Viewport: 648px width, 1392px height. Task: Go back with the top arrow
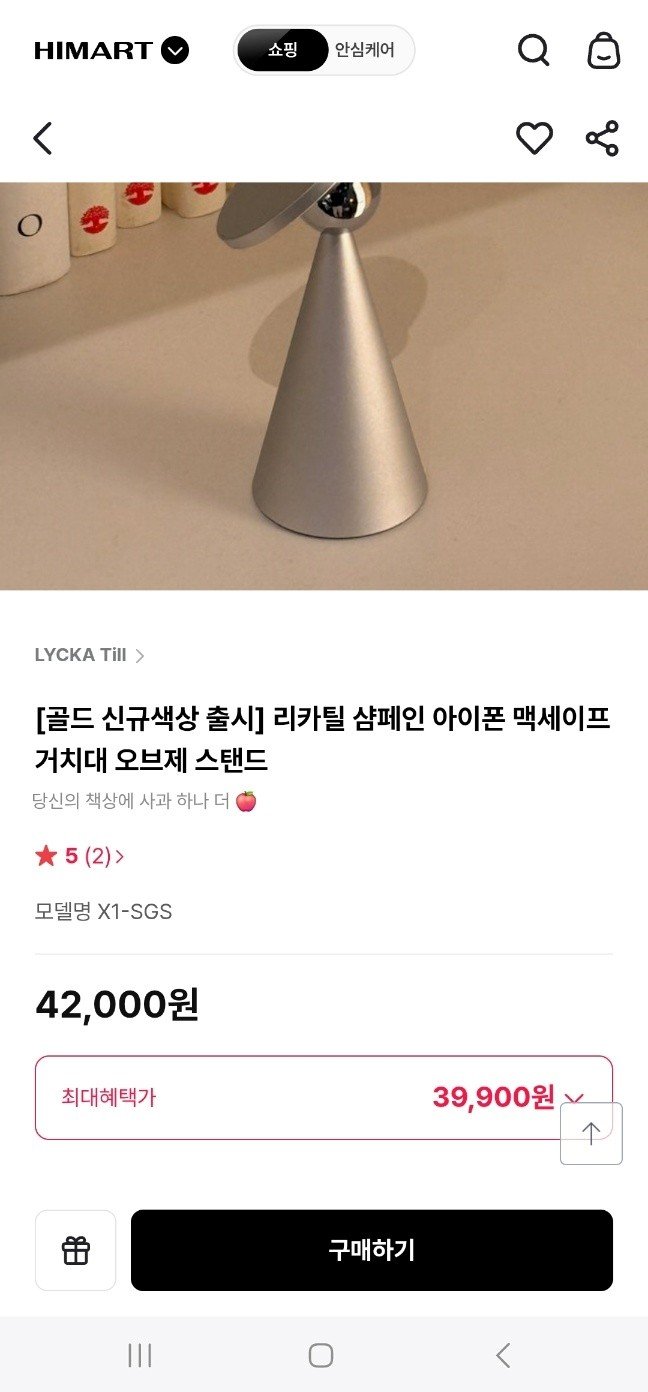(43, 139)
